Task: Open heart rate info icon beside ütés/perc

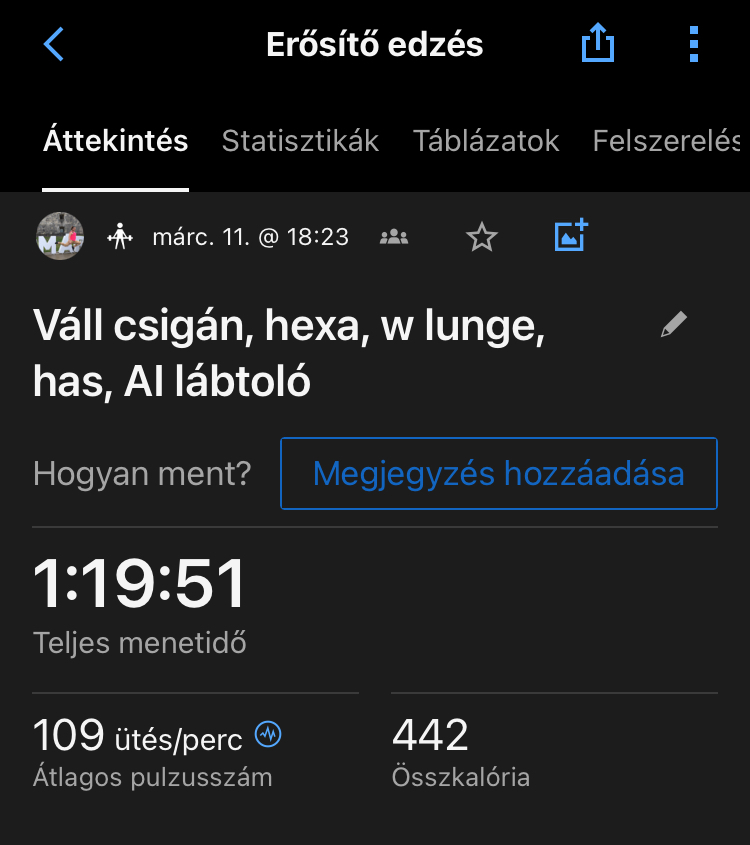Action: click(x=268, y=736)
